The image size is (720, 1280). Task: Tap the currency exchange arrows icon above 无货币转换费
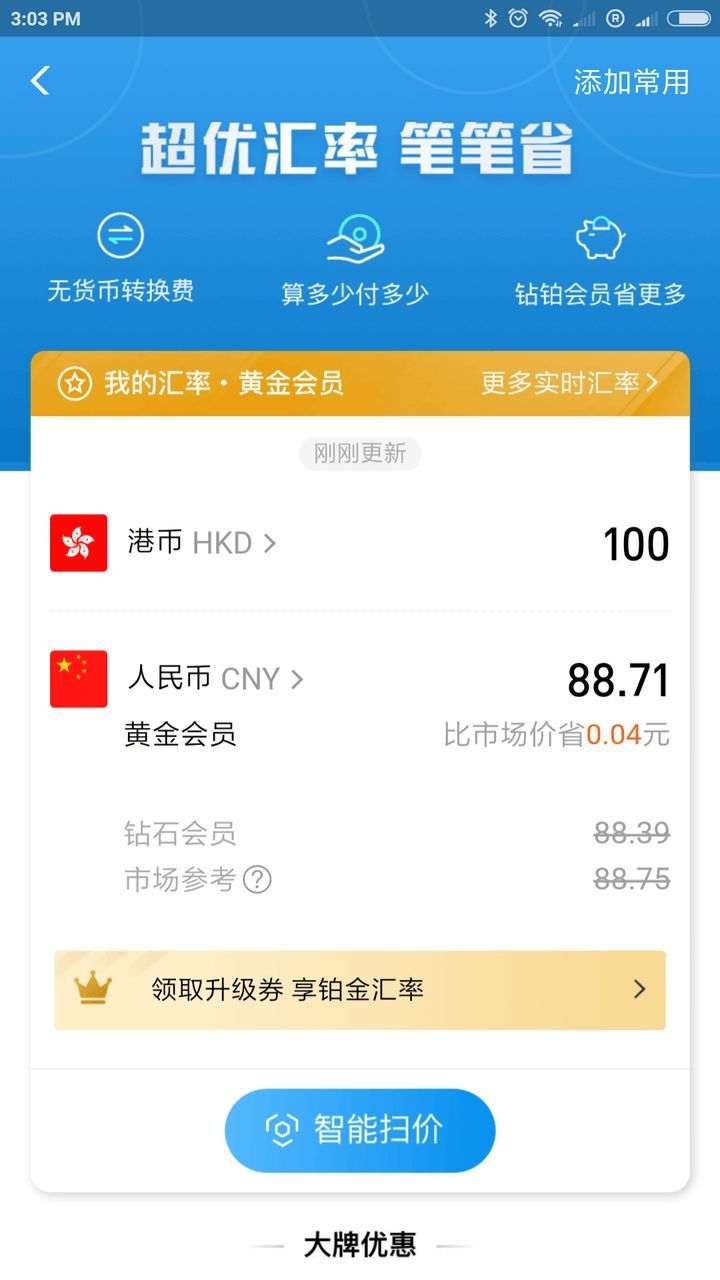120,237
